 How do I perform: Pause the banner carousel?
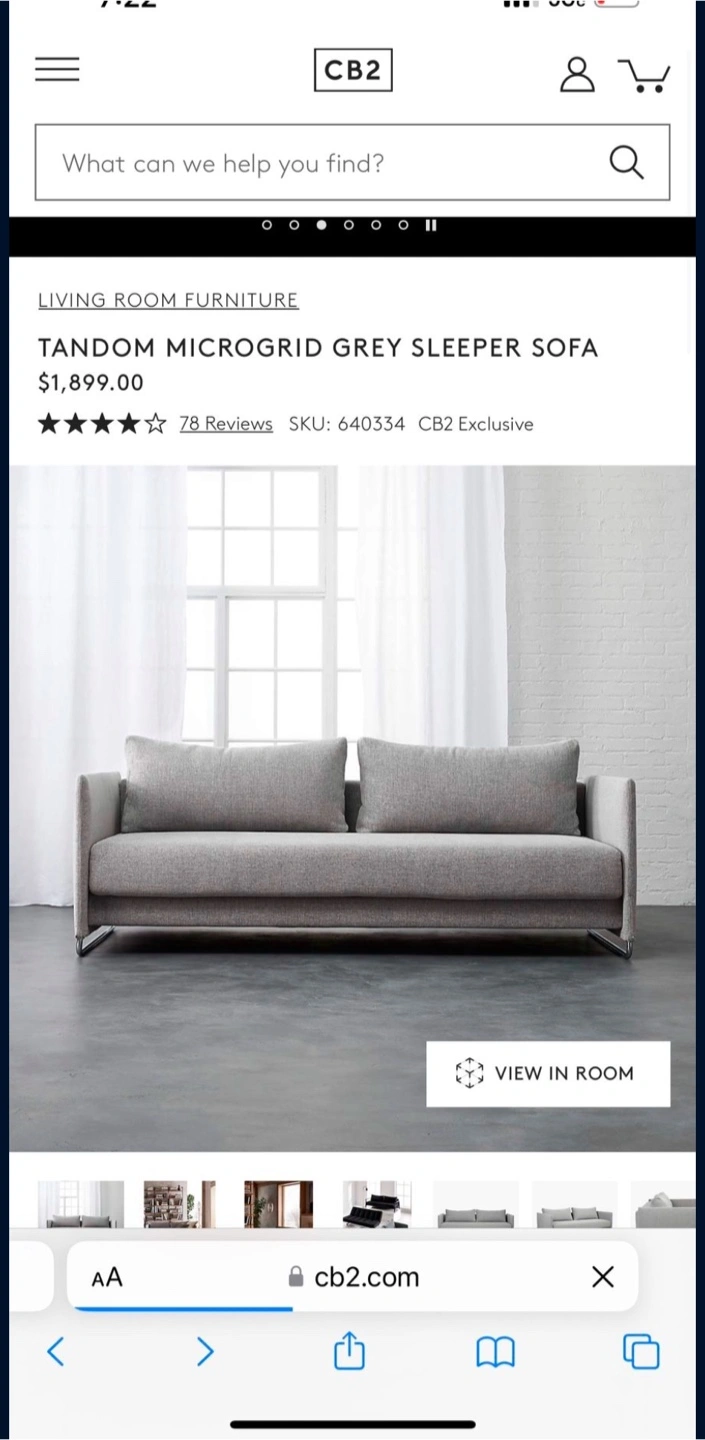(431, 225)
